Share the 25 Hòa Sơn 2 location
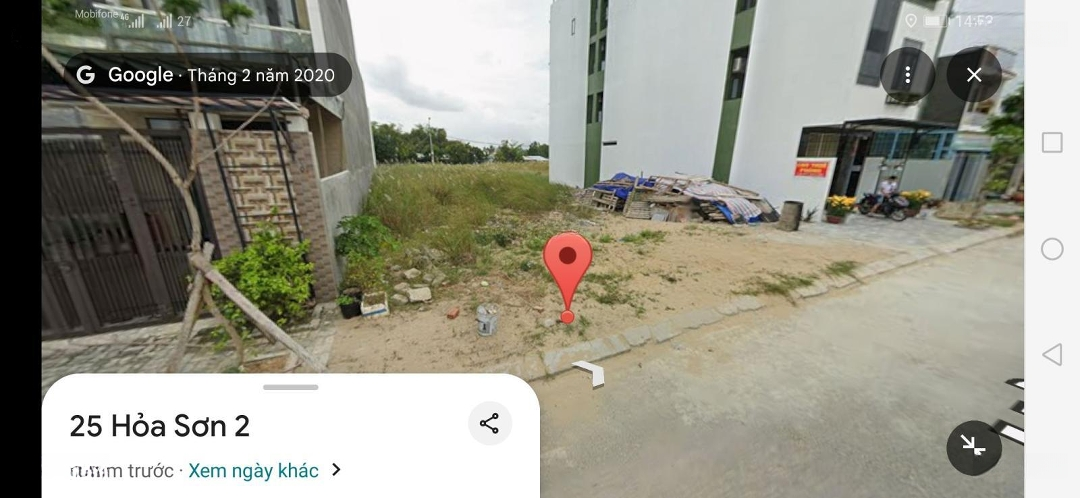The image size is (1080, 498). [489, 423]
